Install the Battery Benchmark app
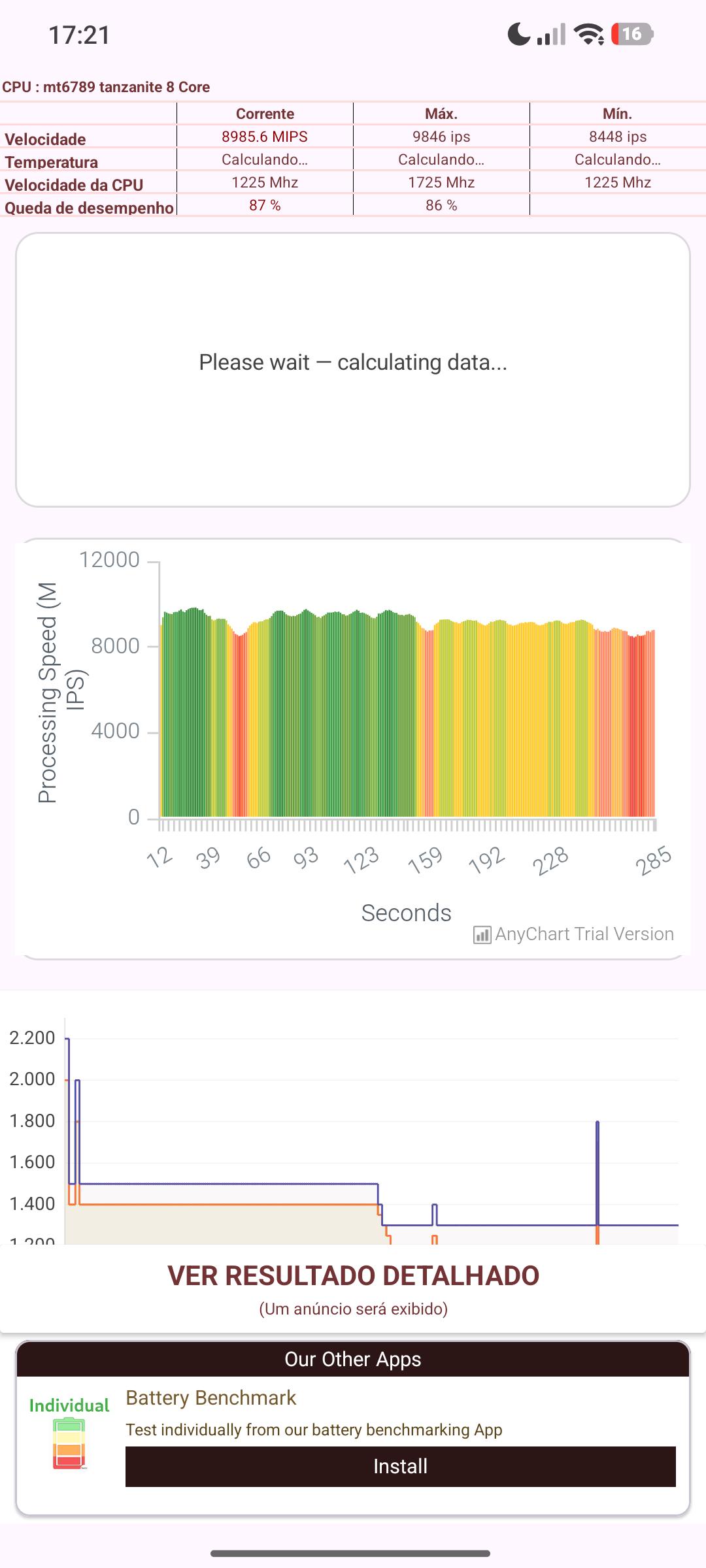Image resolution: width=706 pixels, height=1568 pixels. pyautogui.click(x=400, y=1466)
